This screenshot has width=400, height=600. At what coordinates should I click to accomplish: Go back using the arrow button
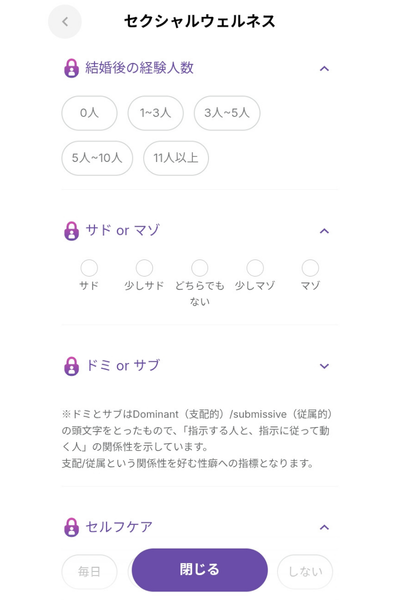click(x=65, y=21)
